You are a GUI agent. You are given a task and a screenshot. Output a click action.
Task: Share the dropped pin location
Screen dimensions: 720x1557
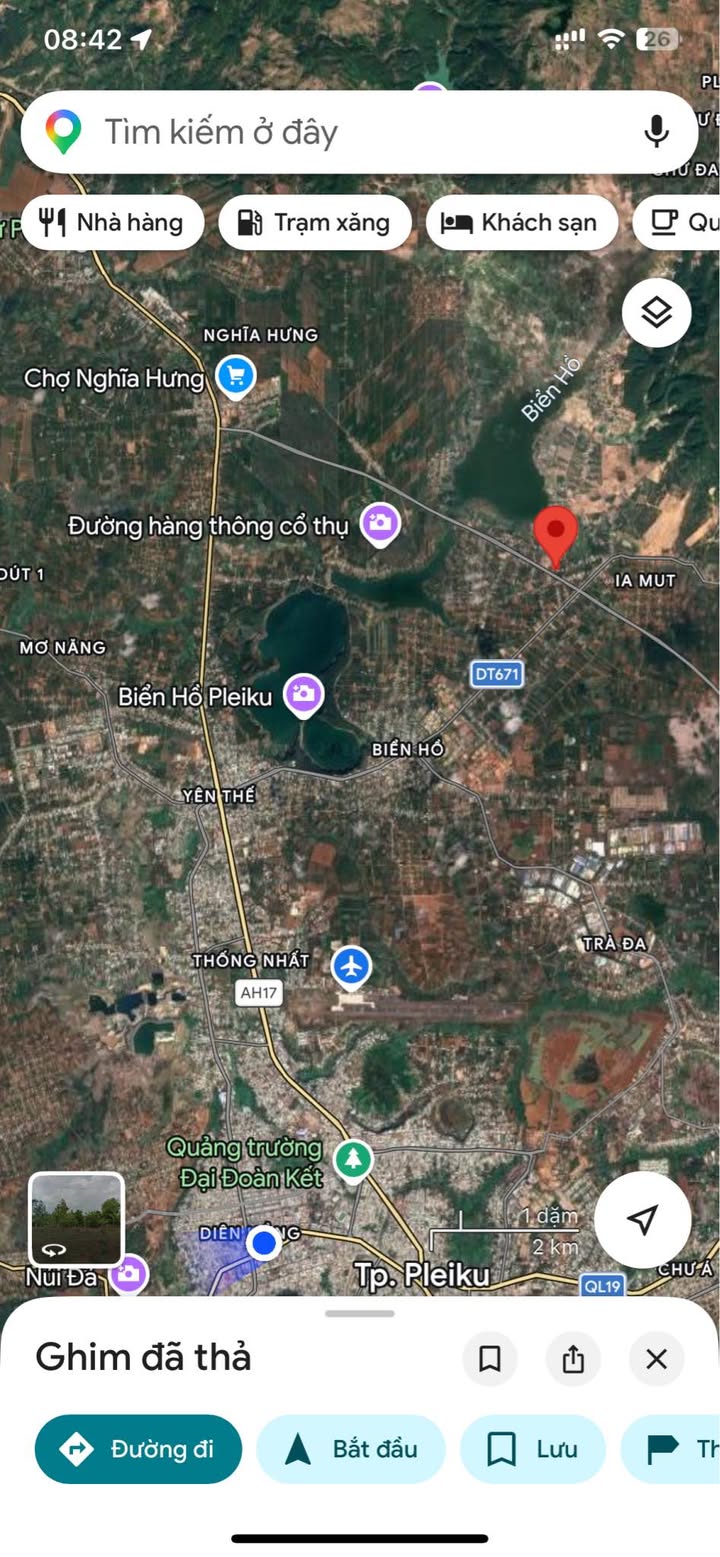pos(573,1359)
